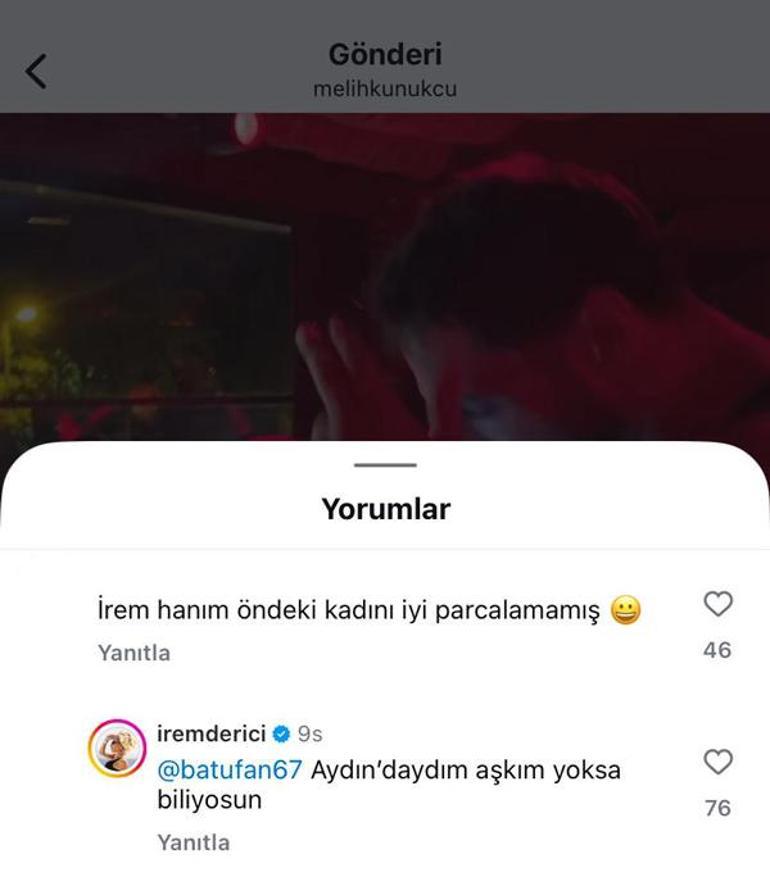Viewport: 770px width, 886px height.
Task: Tap the comments sheet drag handle
Action: (385, 465)
